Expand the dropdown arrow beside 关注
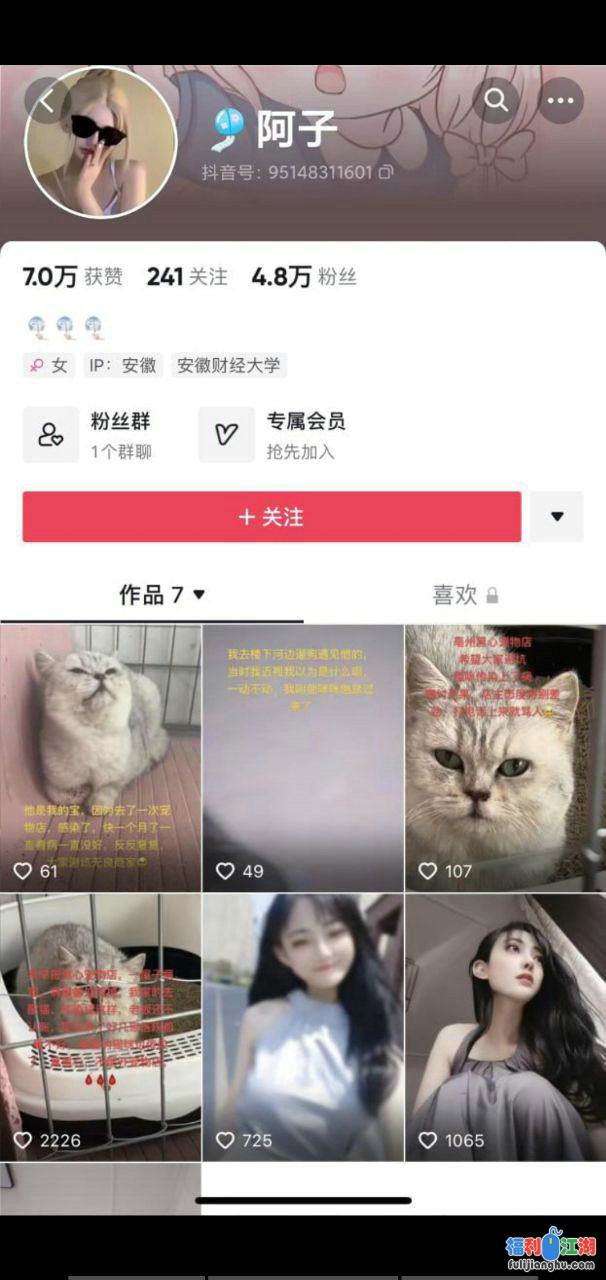This screenshot has width=606, height=1280. tap(557, 517)
